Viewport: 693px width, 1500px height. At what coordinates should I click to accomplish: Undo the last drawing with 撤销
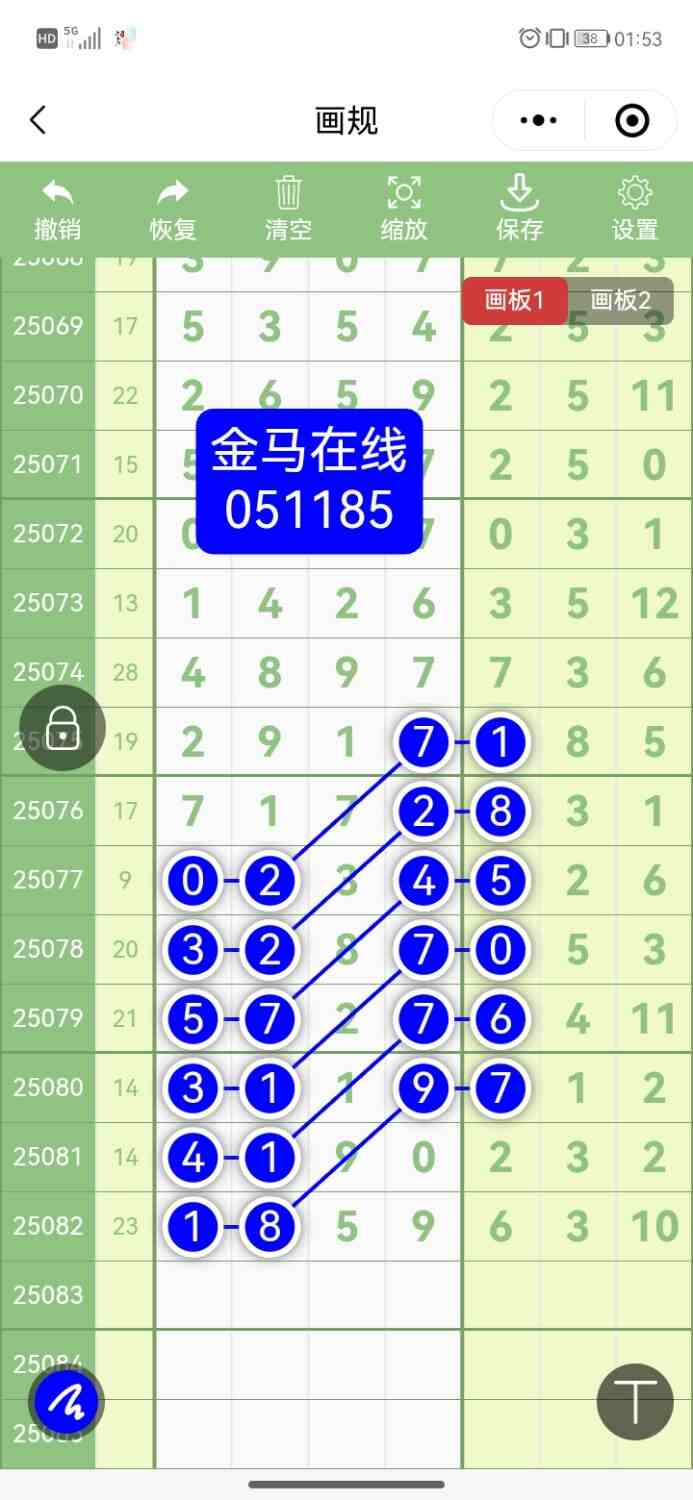(x=57, y=208)
